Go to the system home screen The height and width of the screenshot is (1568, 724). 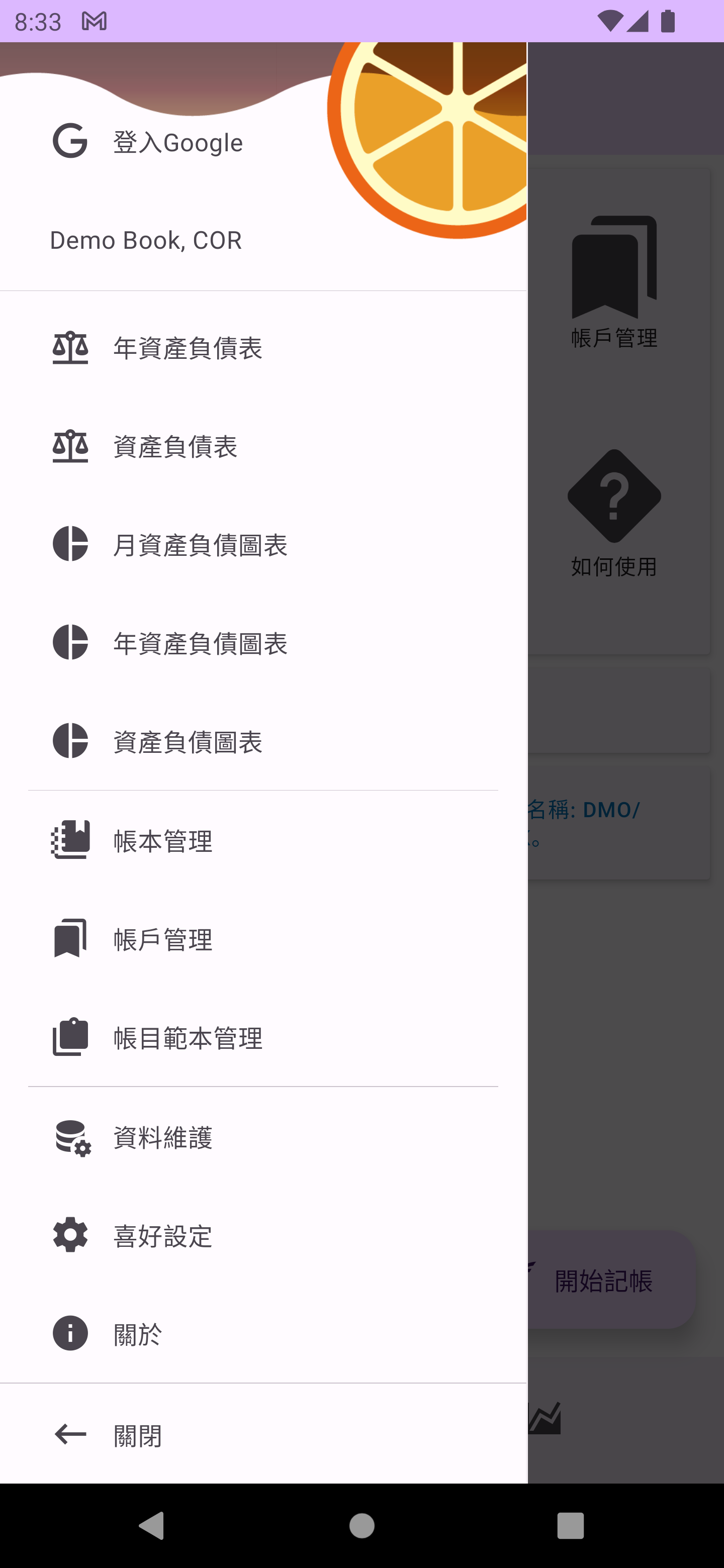click(x=361, y=1525)
